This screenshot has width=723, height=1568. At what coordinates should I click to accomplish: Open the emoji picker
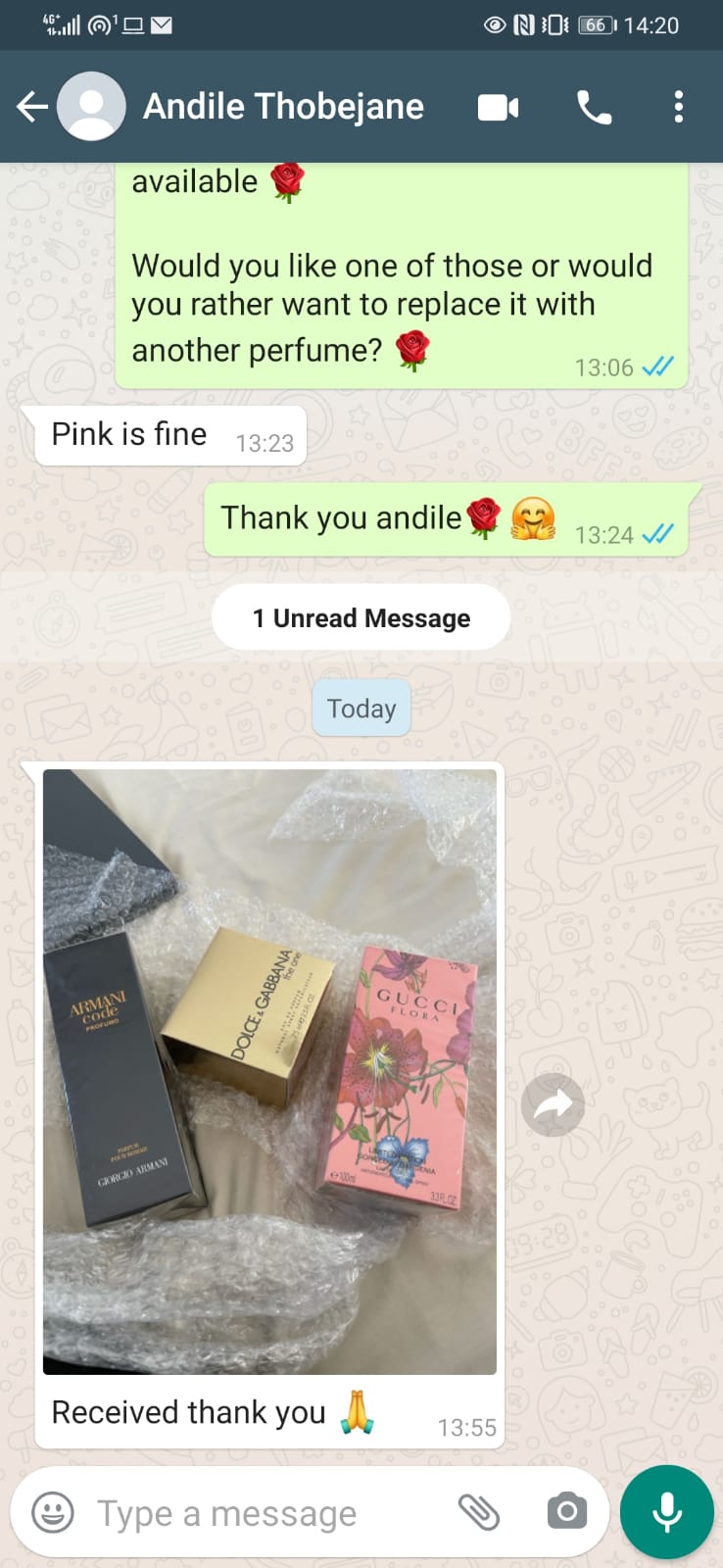(x=53, y=1512)
